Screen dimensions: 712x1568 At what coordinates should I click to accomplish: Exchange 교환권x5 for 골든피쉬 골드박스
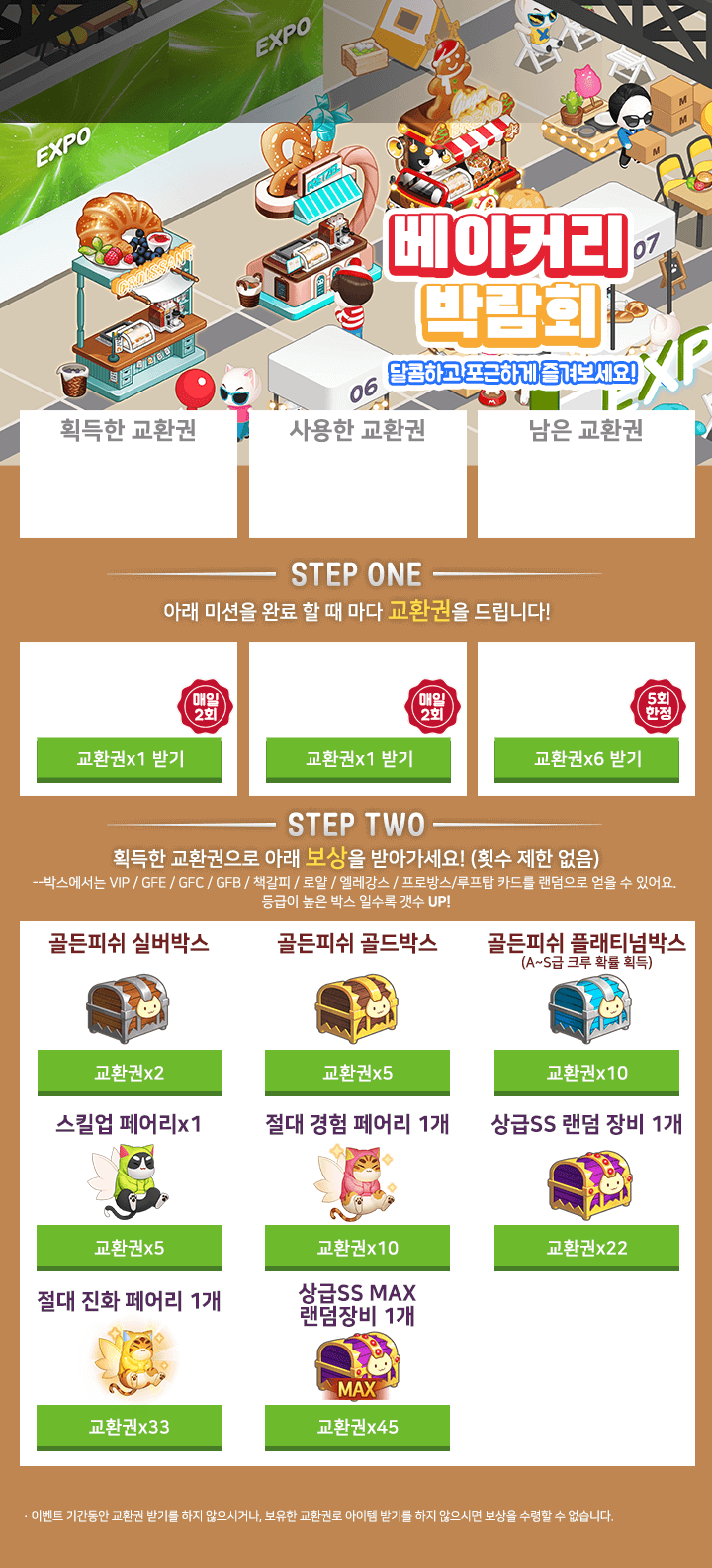[x=357, y=1073]
